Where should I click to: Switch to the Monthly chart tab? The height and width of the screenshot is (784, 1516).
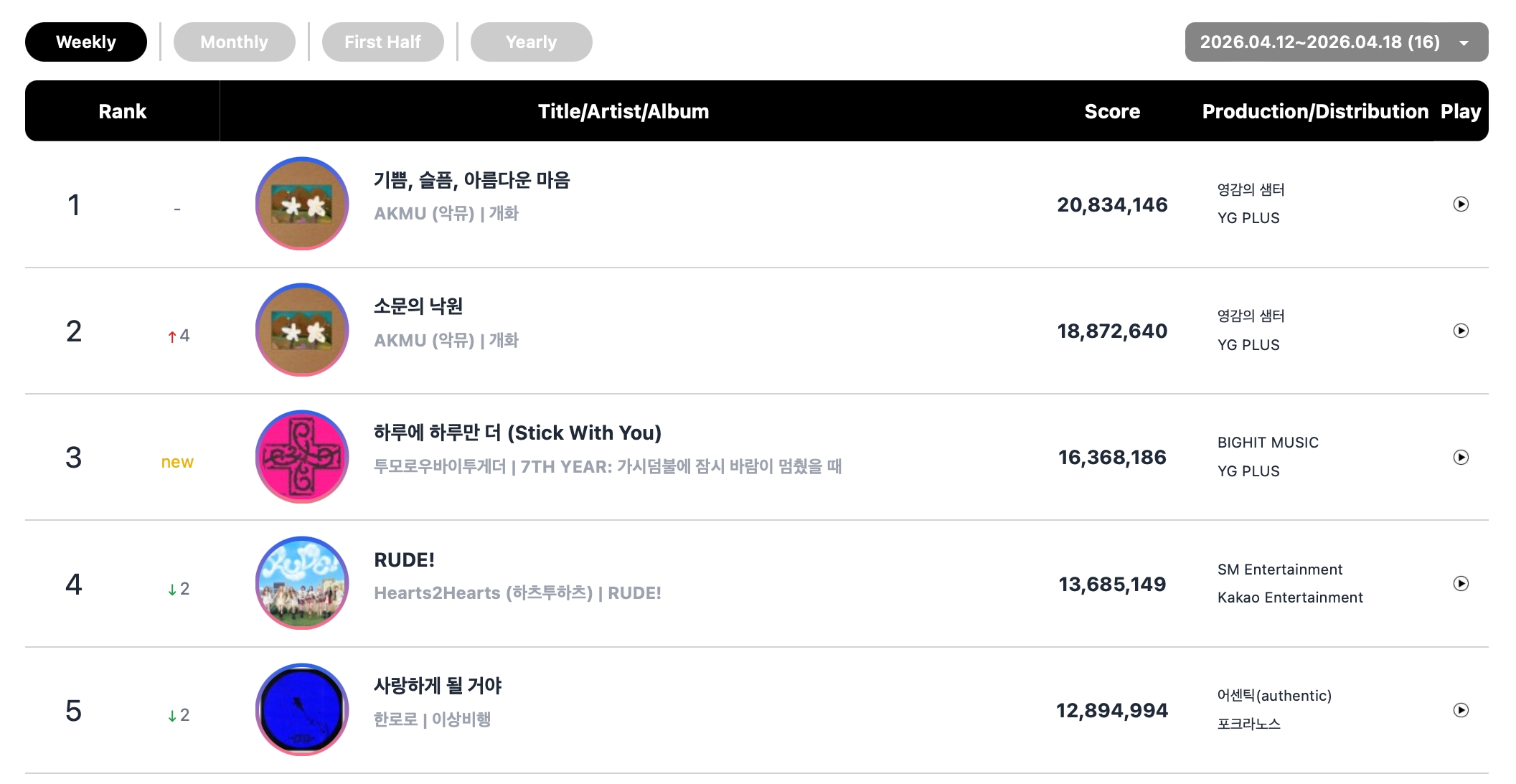[234, 42]
